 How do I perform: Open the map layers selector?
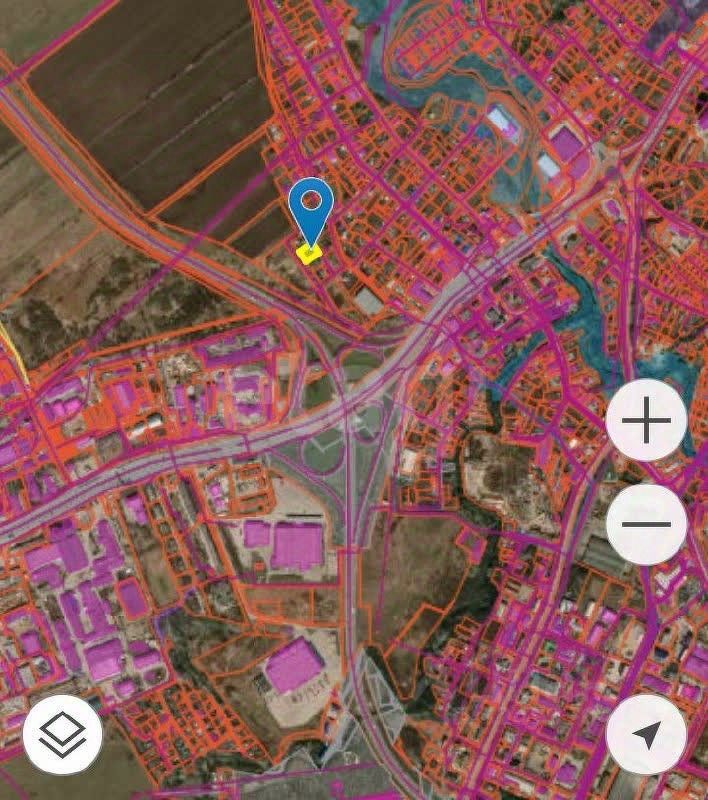click(x=62, y=735)
